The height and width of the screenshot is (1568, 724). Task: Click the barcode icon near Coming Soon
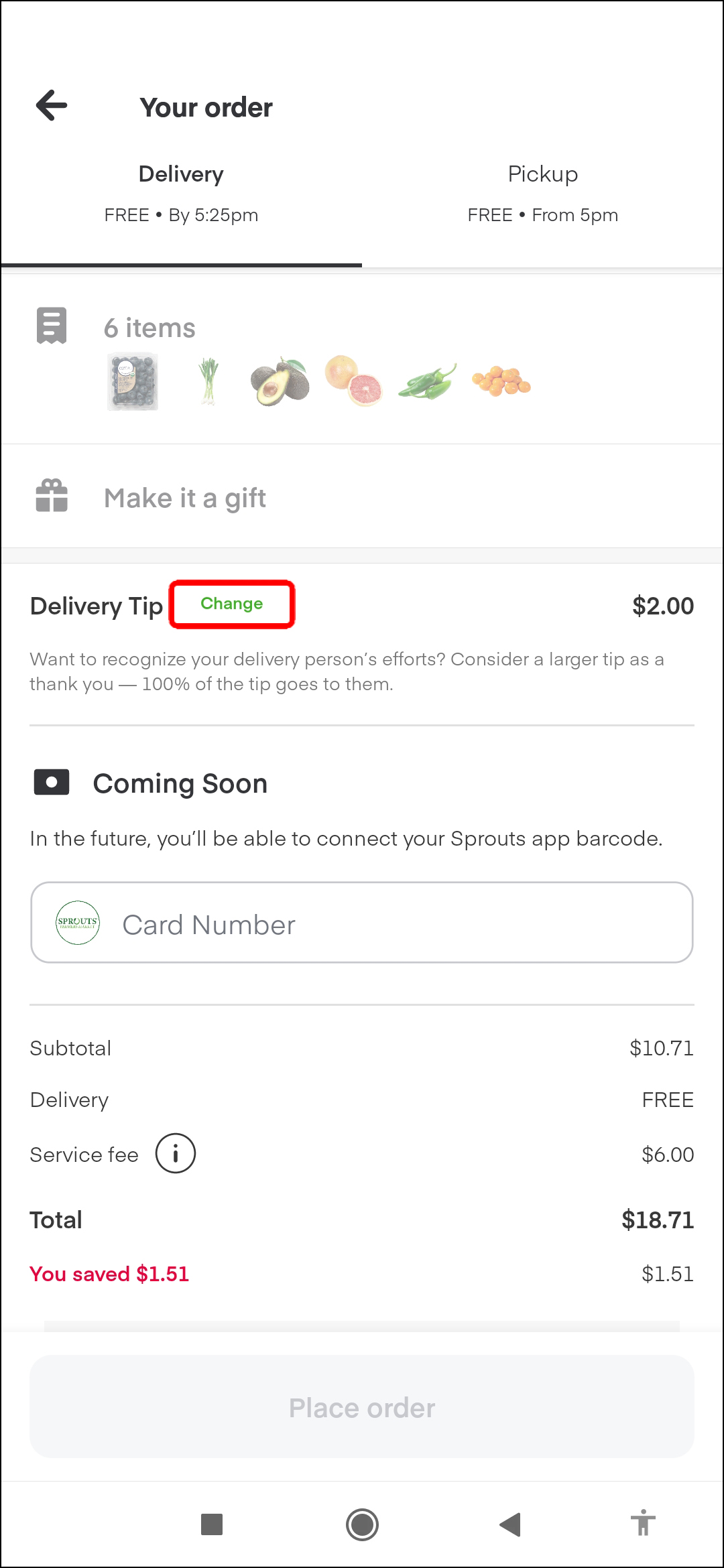point(50,782)
